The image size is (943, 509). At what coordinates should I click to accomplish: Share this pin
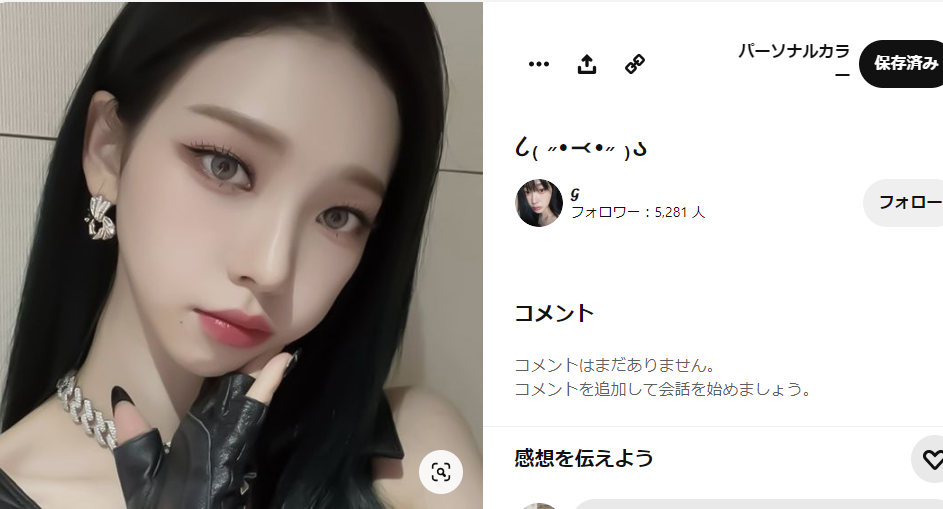[587, 64]
